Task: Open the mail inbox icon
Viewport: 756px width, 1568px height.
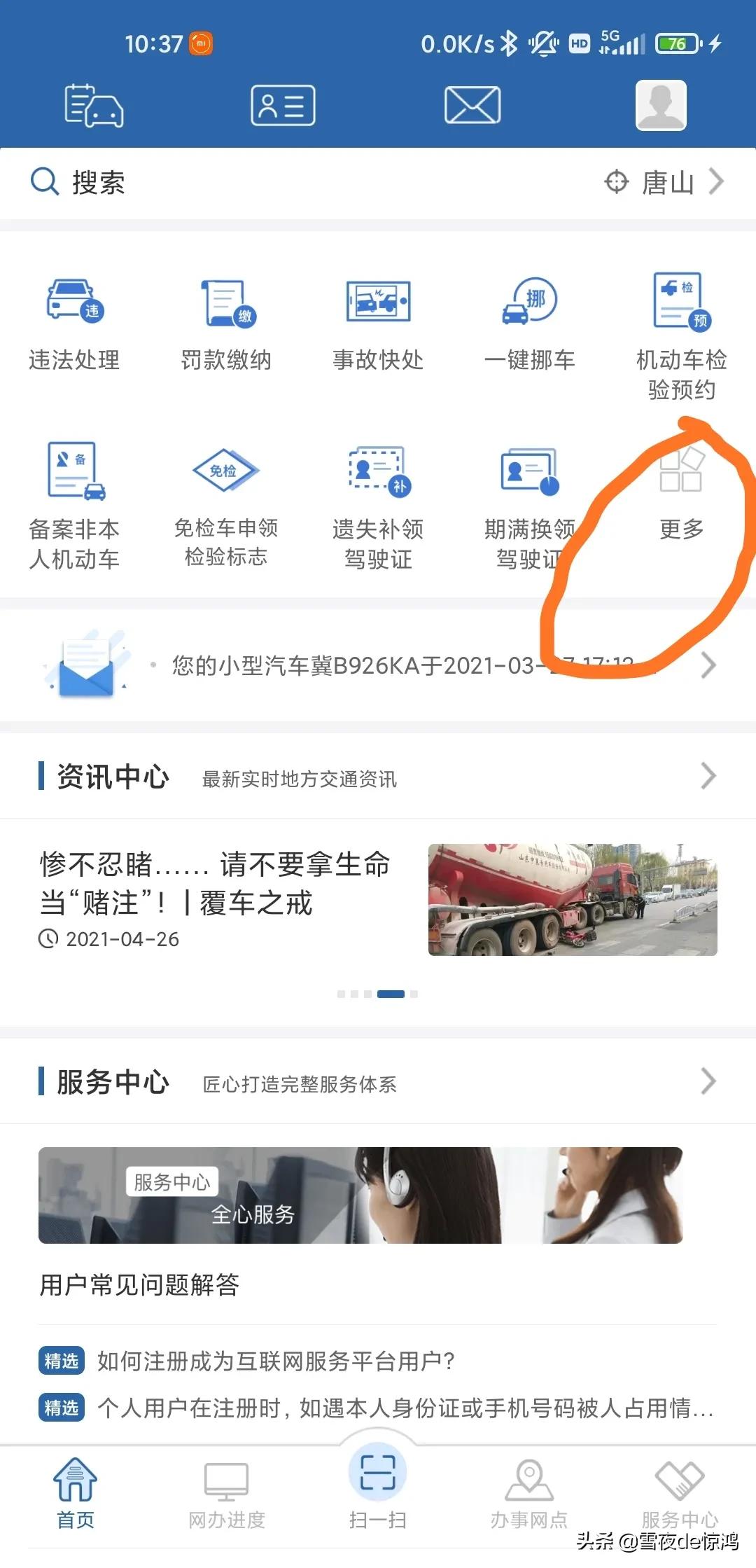Action: [472, 106]
